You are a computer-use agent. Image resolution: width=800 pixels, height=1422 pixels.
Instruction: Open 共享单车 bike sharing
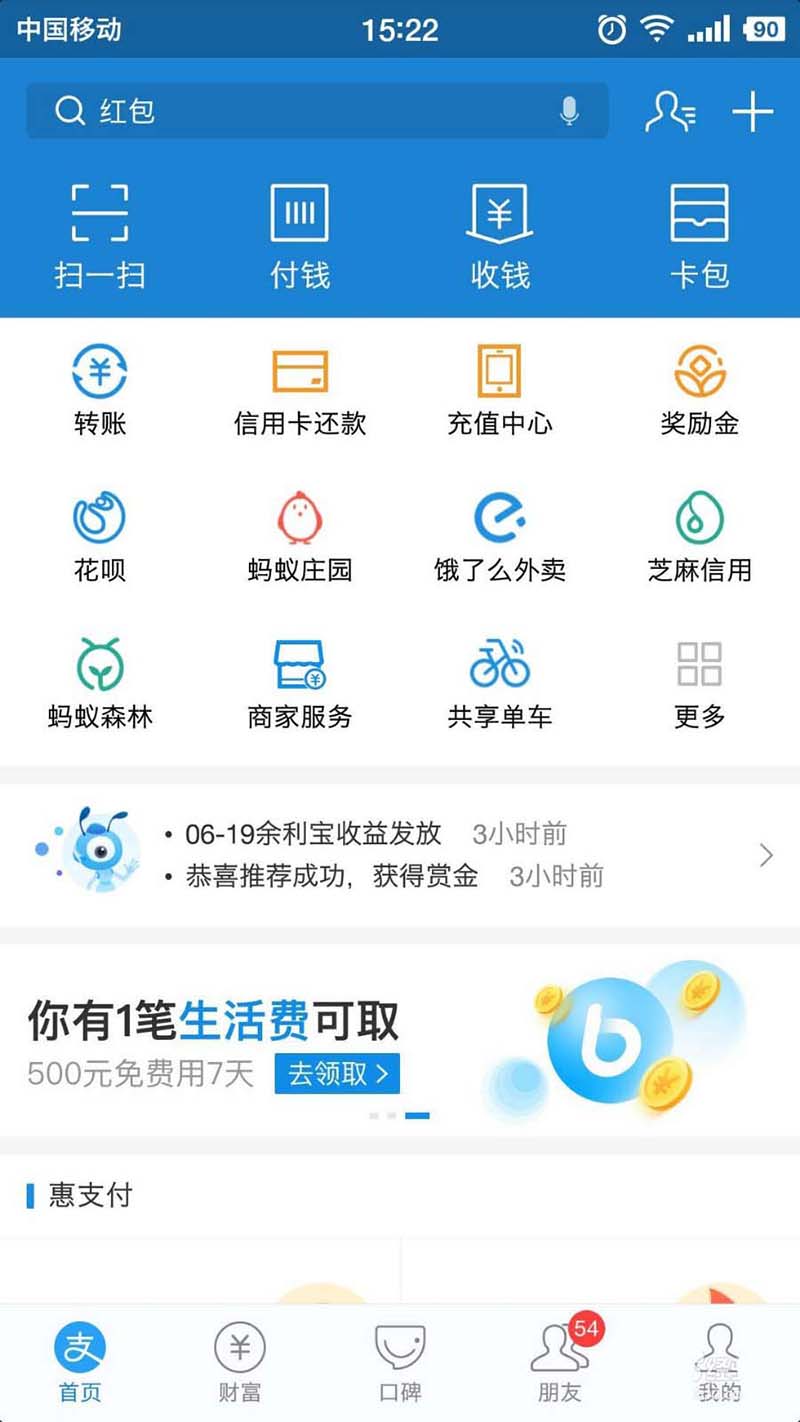point(500,682)
